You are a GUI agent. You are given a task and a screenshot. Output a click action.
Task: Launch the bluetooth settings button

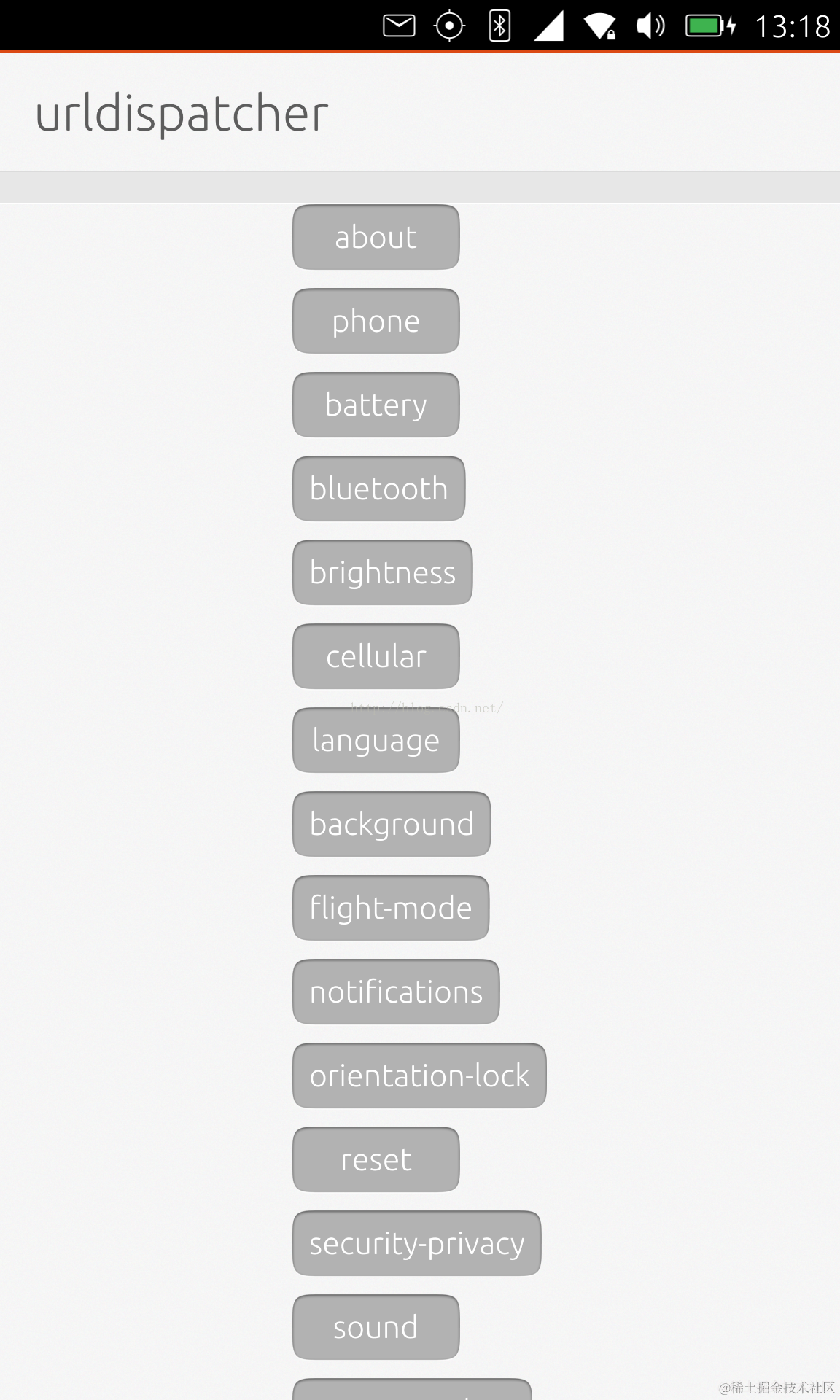click(378, 489)
